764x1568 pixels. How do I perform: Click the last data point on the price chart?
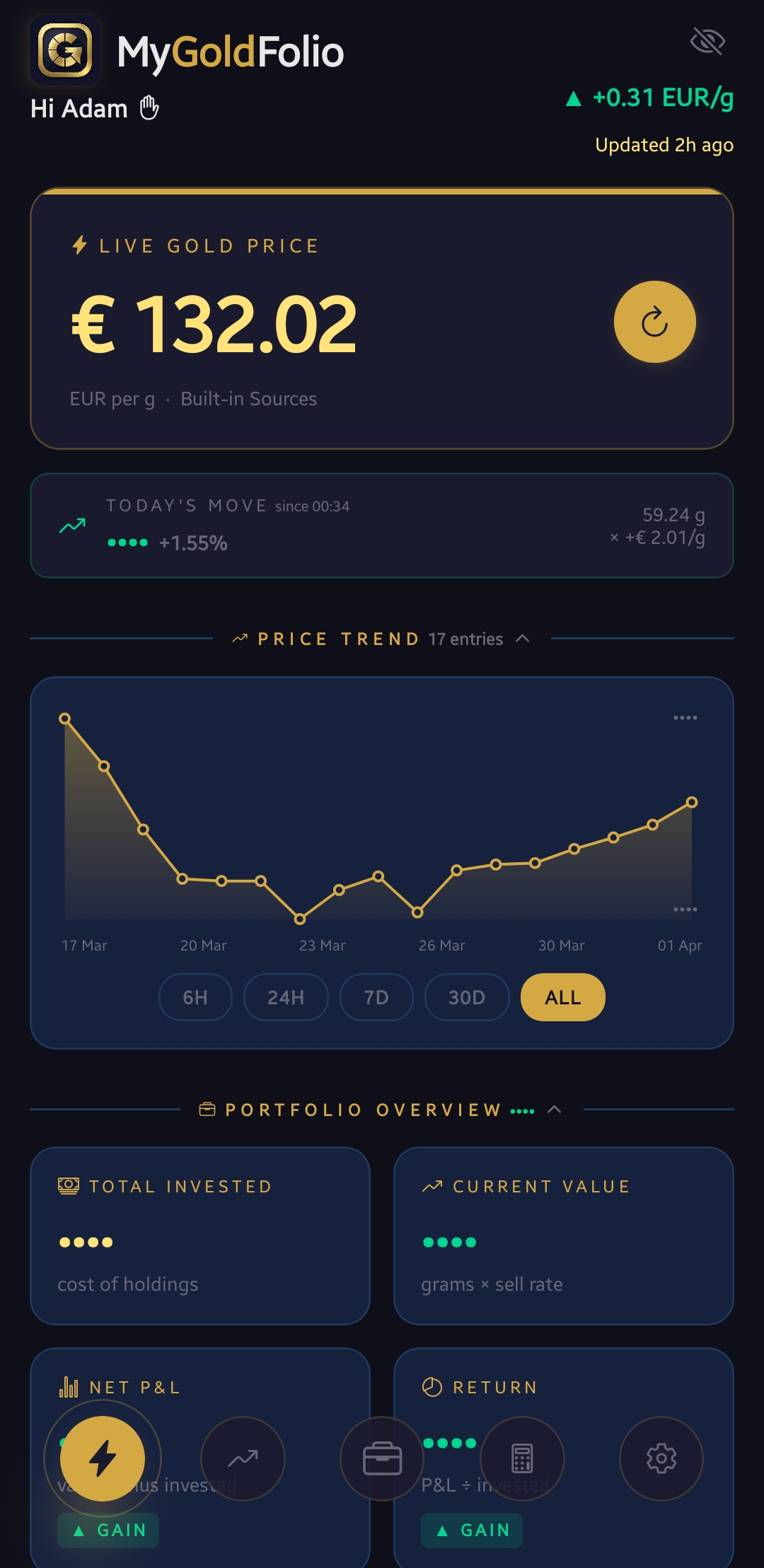click(x=690, y=802)
